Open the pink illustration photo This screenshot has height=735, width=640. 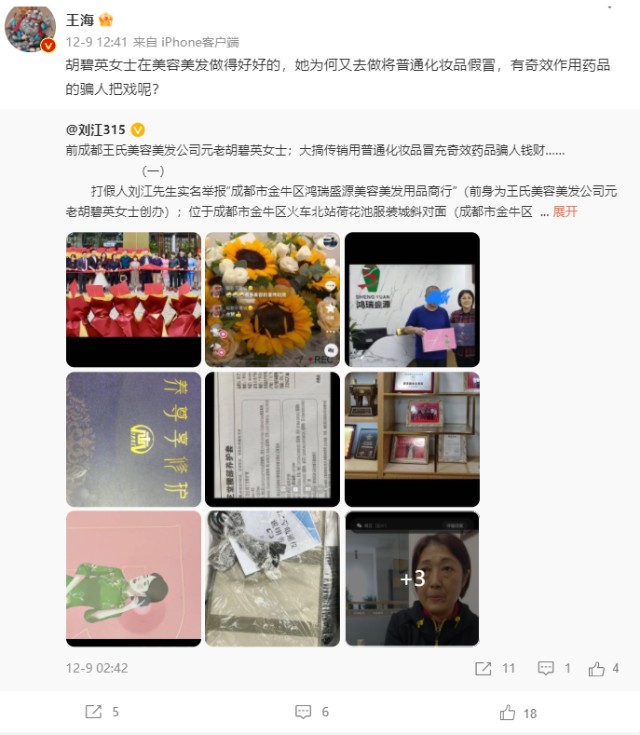(133, 578)
